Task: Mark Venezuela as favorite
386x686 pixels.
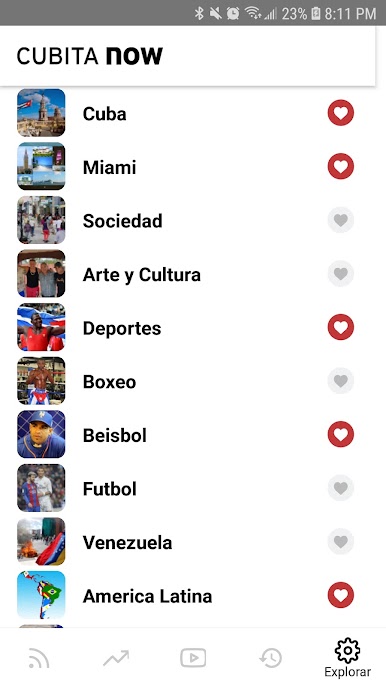Action: pyautogui.click(x=340, y=542)
